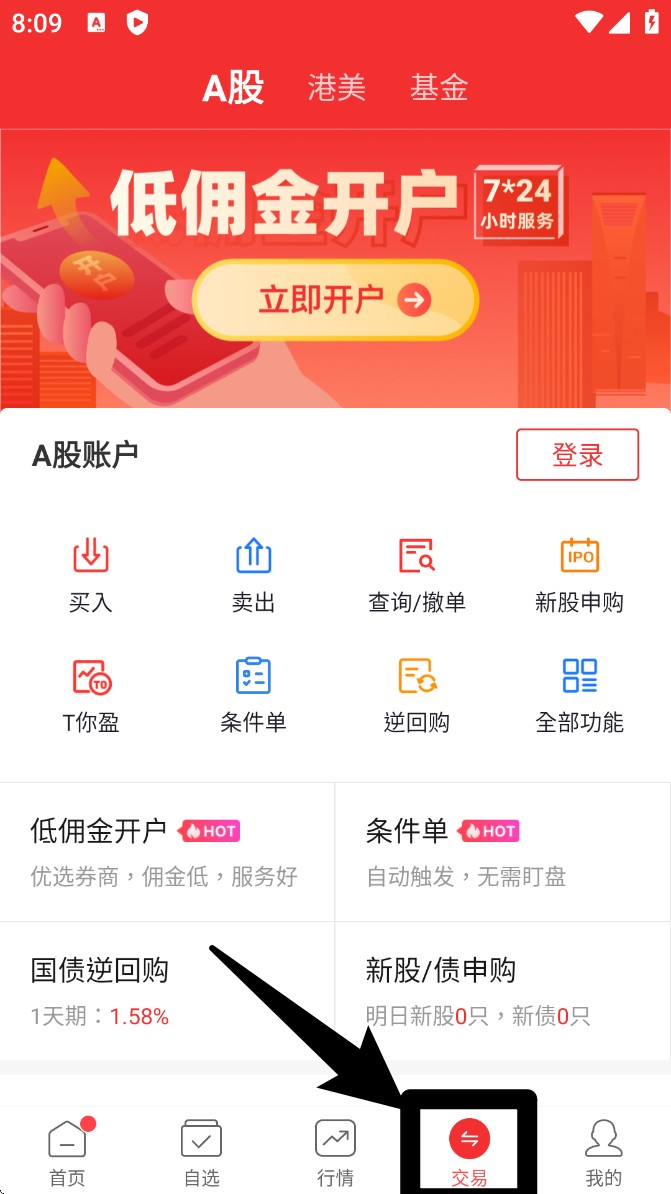The image size is (671, 1194).
Task: Switch to the 基金 tab
Action: (x=438, y=88)
